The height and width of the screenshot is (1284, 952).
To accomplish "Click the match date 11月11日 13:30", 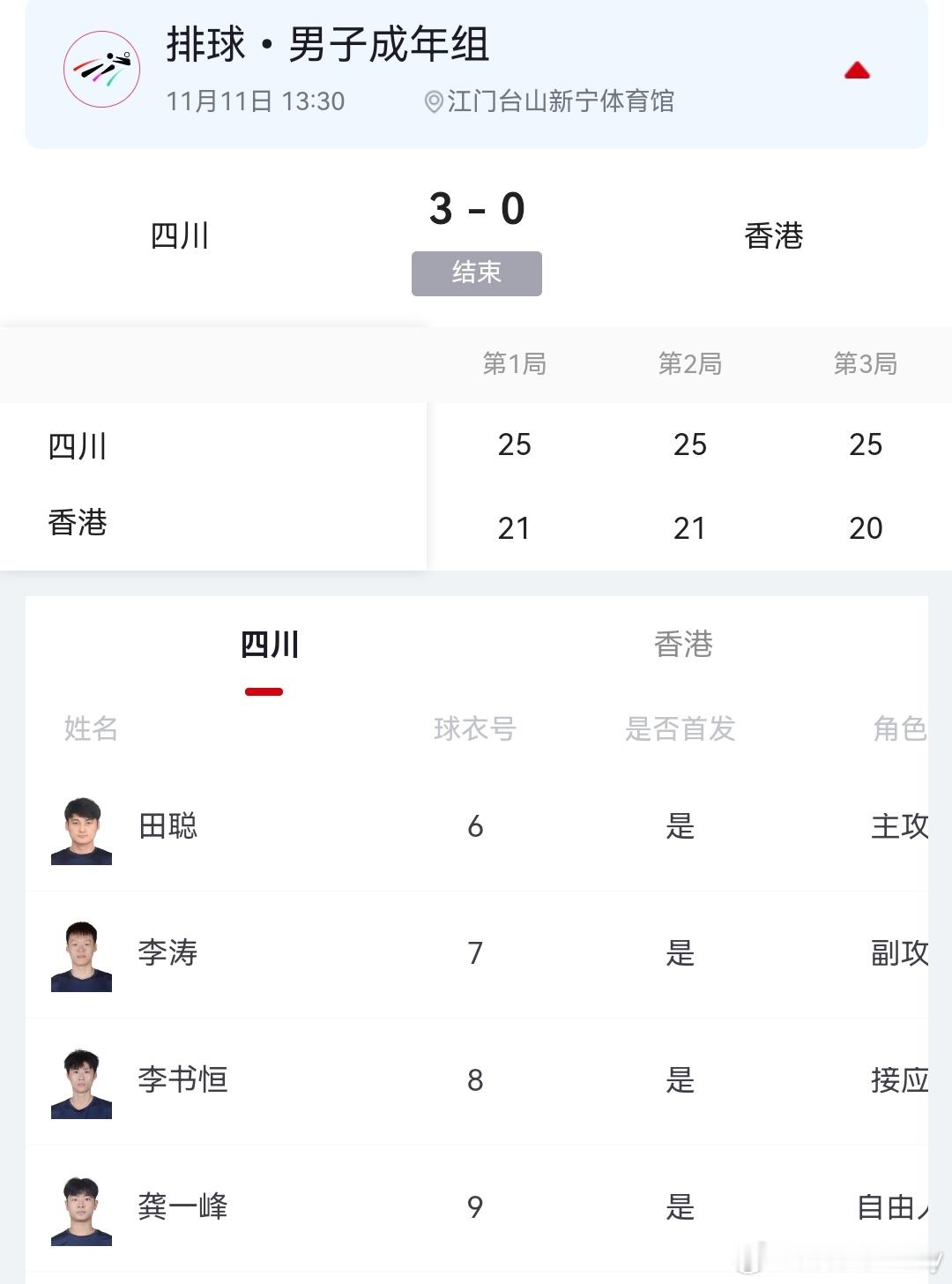I will [x=257, y=101].
